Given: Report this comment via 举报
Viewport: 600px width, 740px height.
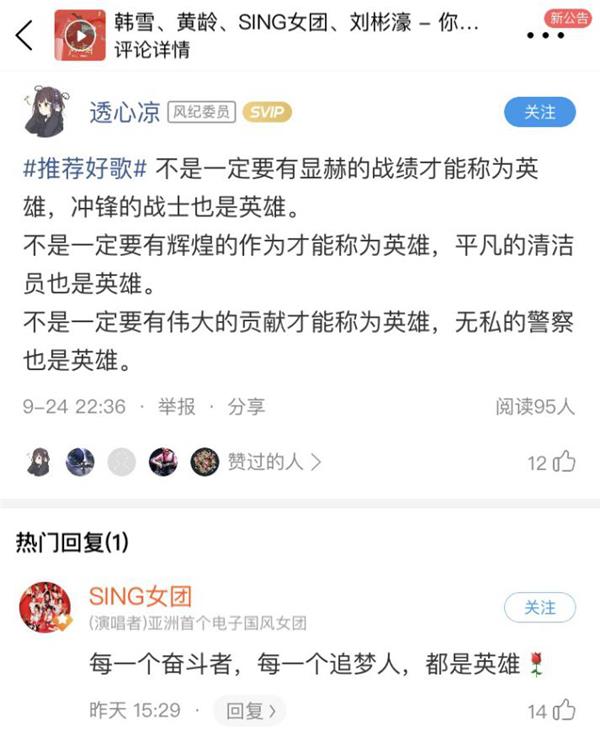Looking at the screenshot, I should 176,406.
